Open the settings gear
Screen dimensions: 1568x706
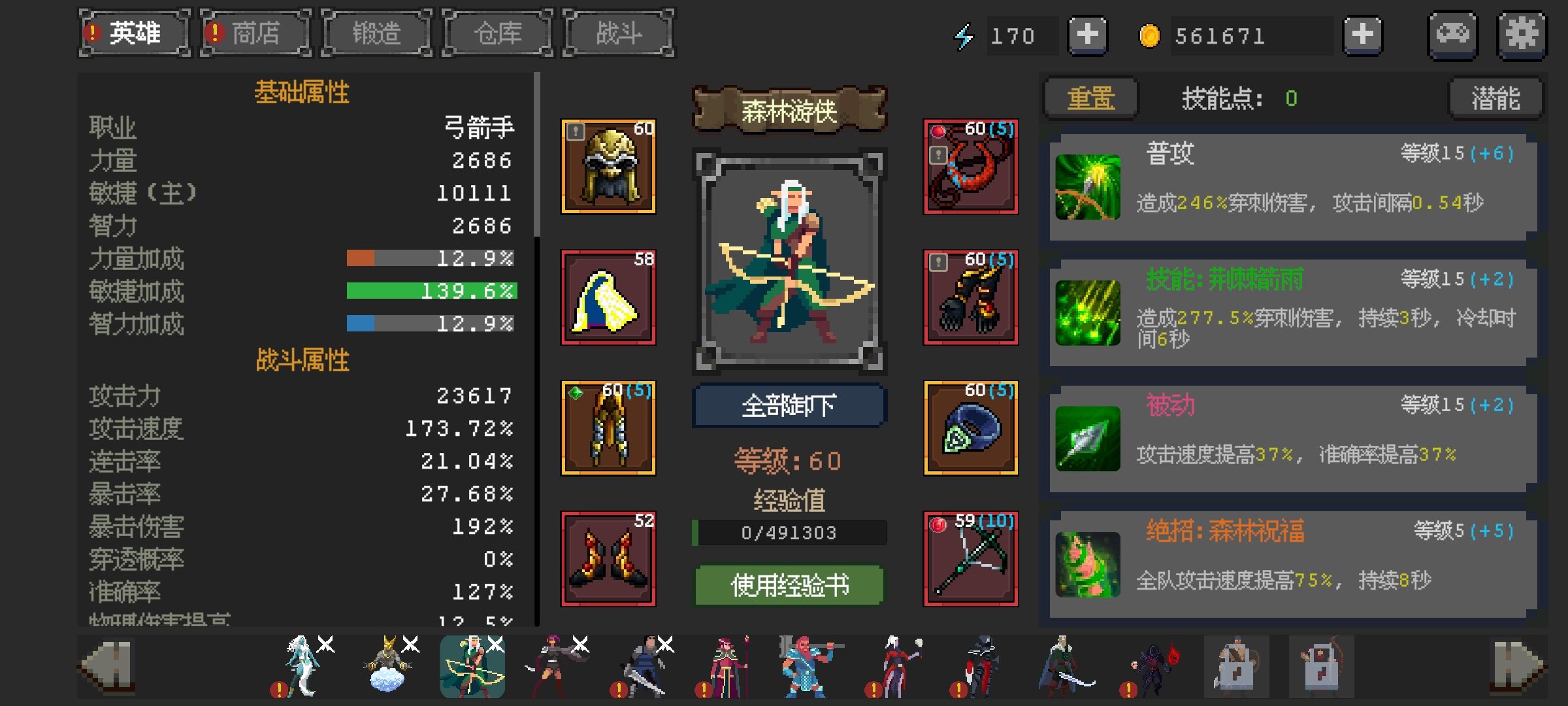(1522, 35)
